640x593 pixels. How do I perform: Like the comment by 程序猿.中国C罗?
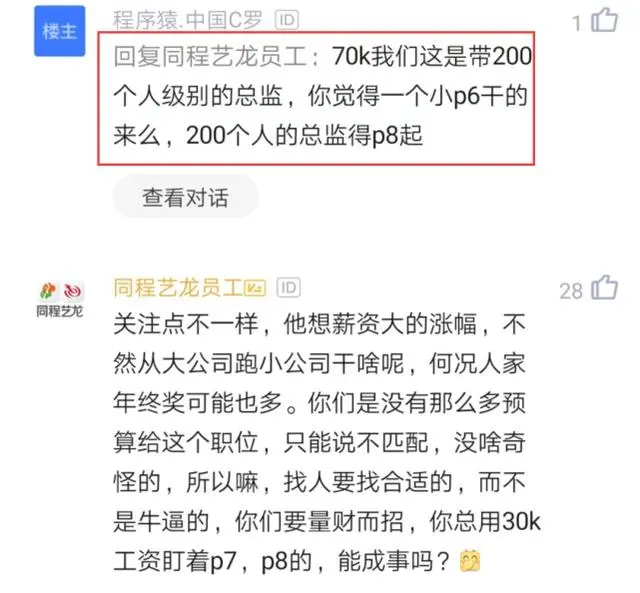(x=605, y=20)
